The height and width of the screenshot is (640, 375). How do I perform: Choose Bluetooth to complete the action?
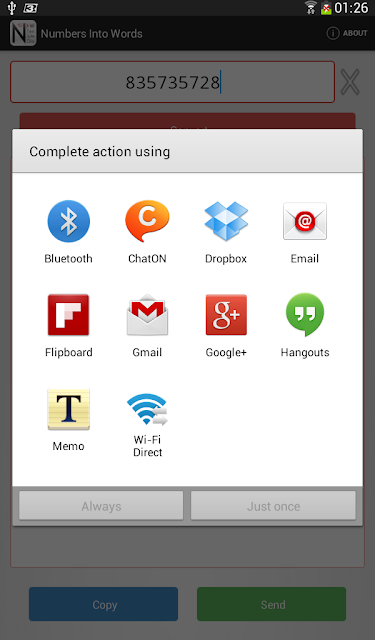(x=69, y=231)
